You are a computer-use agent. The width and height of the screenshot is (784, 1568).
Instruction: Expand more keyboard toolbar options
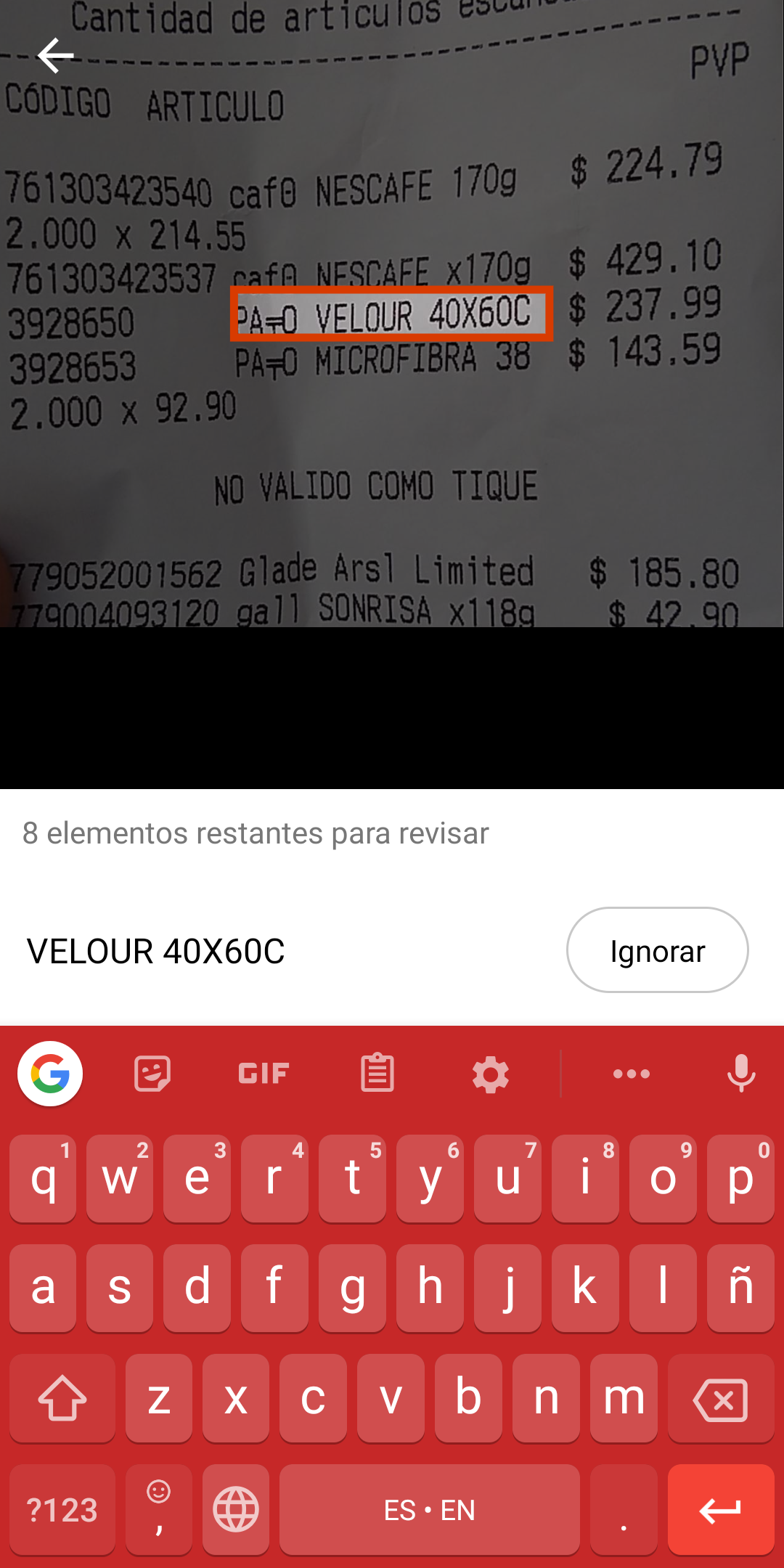click(630, 1074)
